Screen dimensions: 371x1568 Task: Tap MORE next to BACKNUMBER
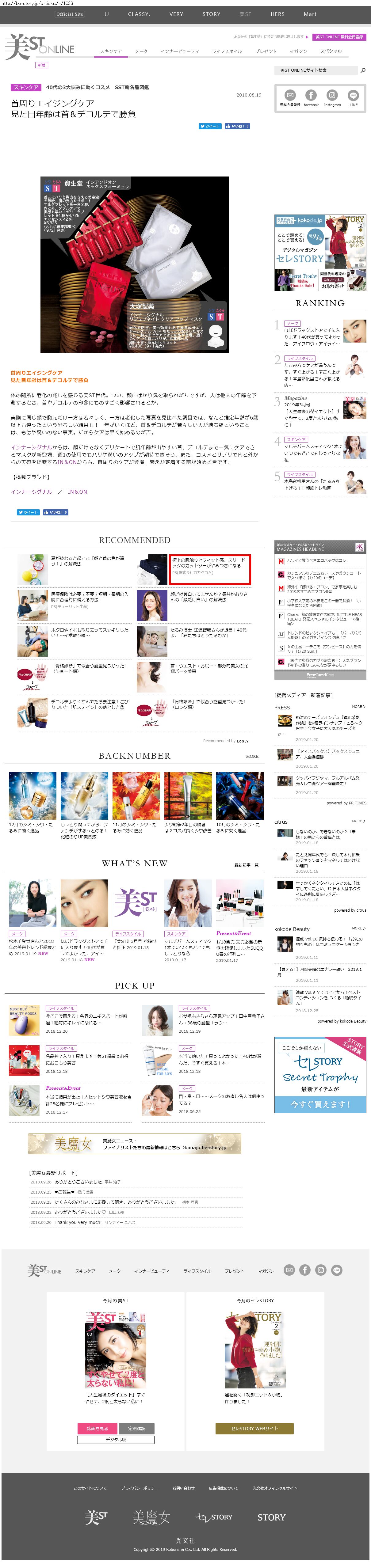click(252, 756)
